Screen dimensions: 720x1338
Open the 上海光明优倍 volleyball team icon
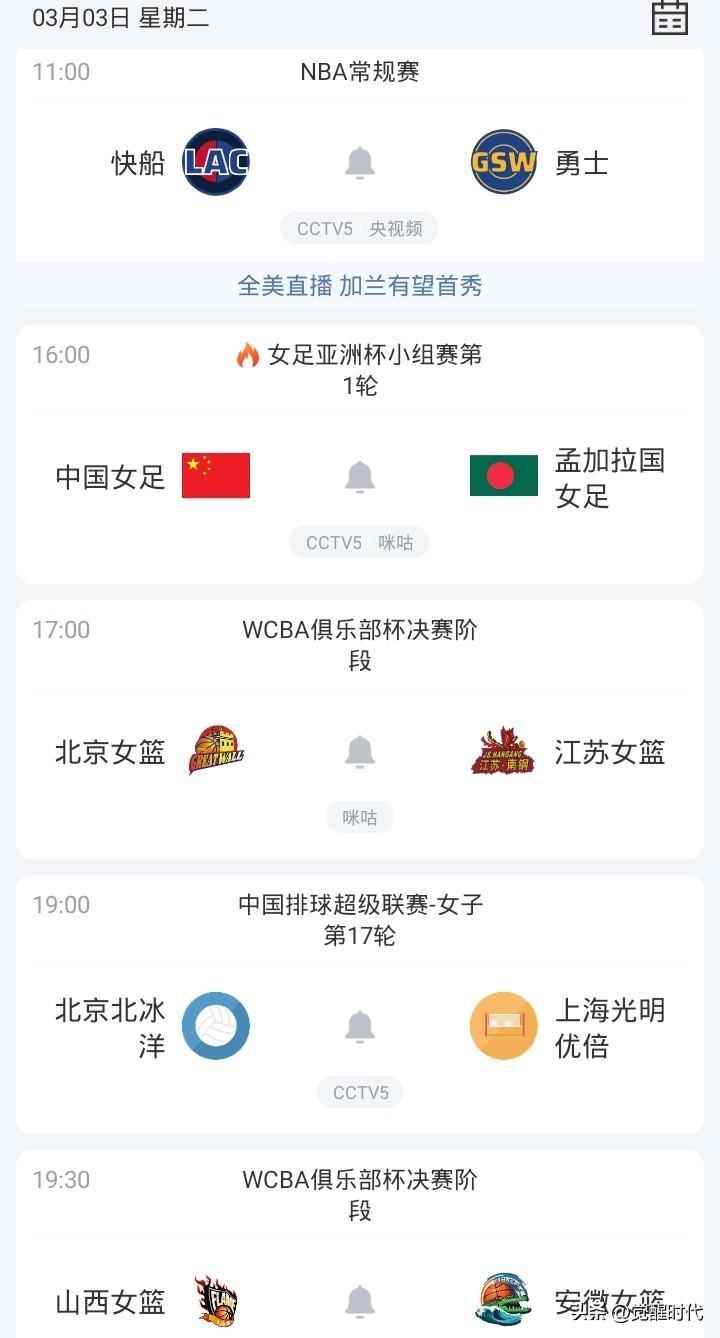point(504,1025)
